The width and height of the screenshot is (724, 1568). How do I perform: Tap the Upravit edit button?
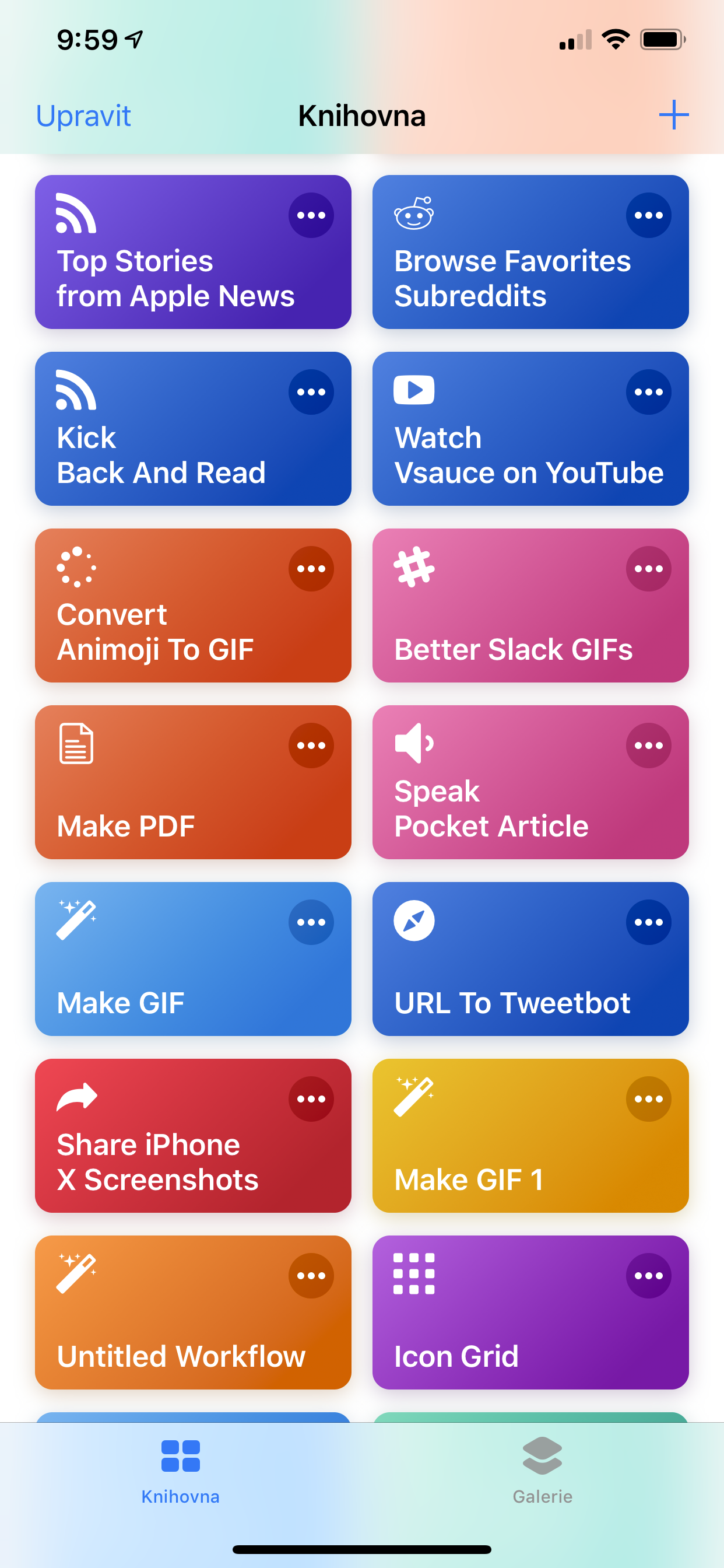coord(83,116)
